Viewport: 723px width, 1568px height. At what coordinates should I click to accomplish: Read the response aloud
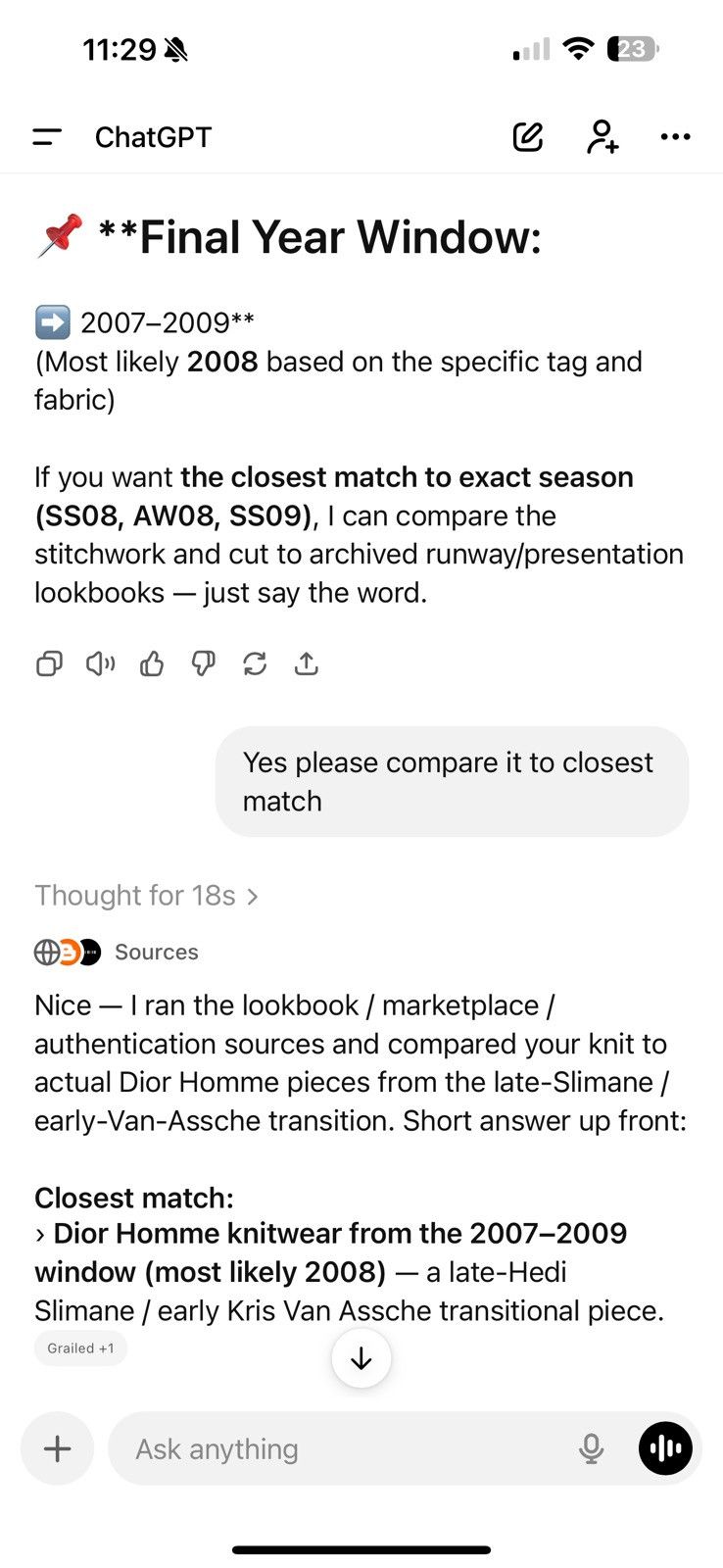click(x=100, y=664)
